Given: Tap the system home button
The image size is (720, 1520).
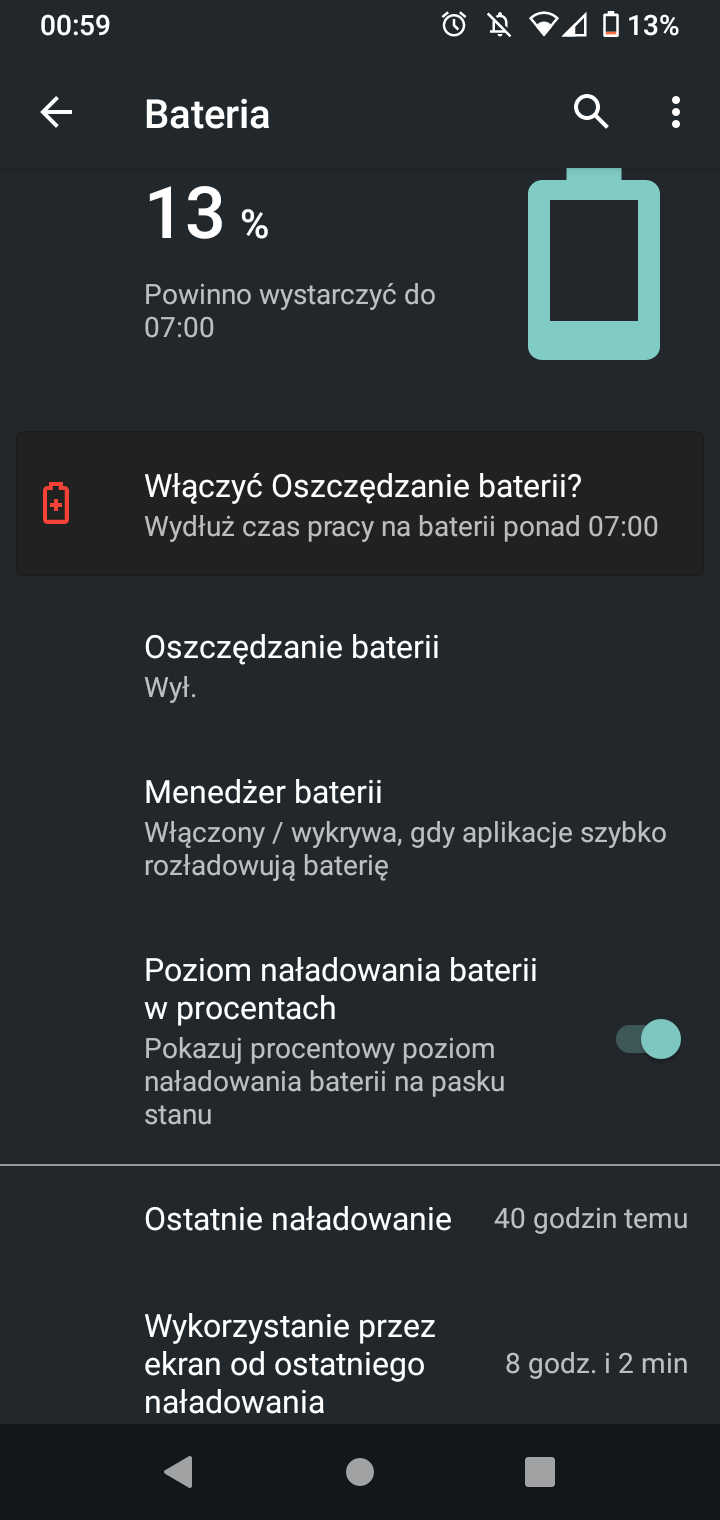Looking at the screenshot, I should coord(360,1471).
